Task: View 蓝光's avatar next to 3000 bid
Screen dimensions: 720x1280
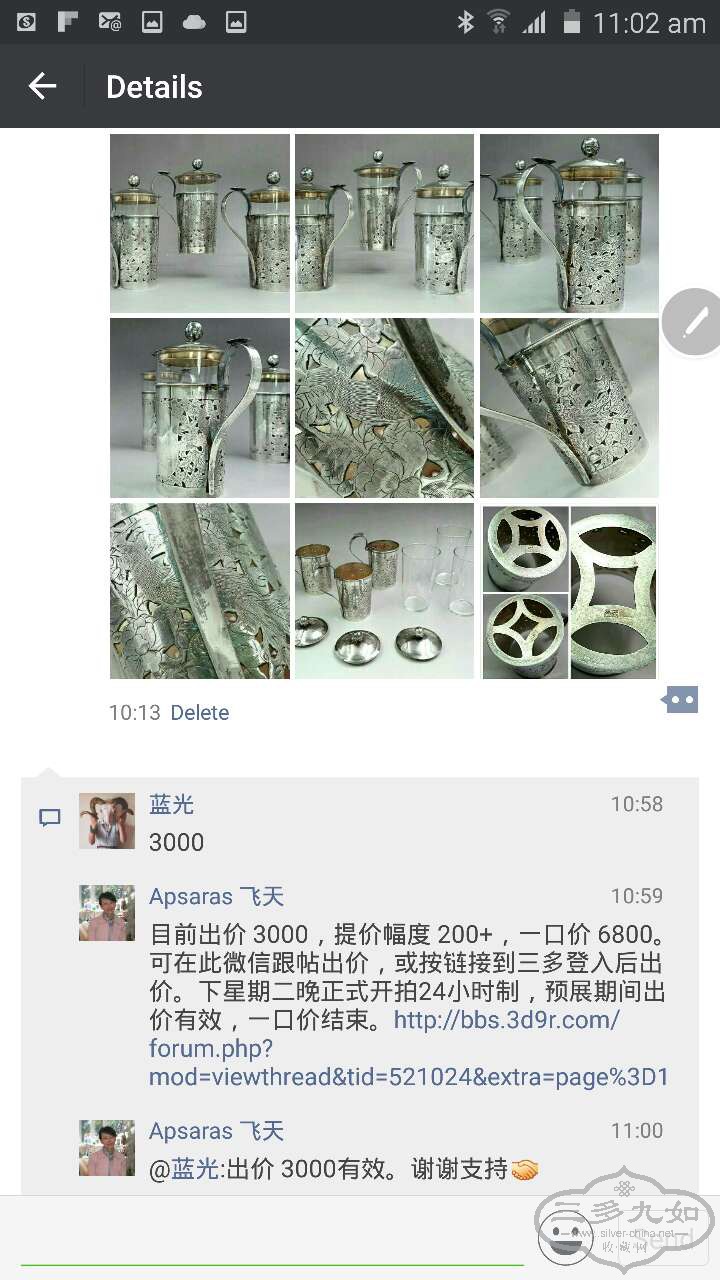Action: tap(106, 821)
